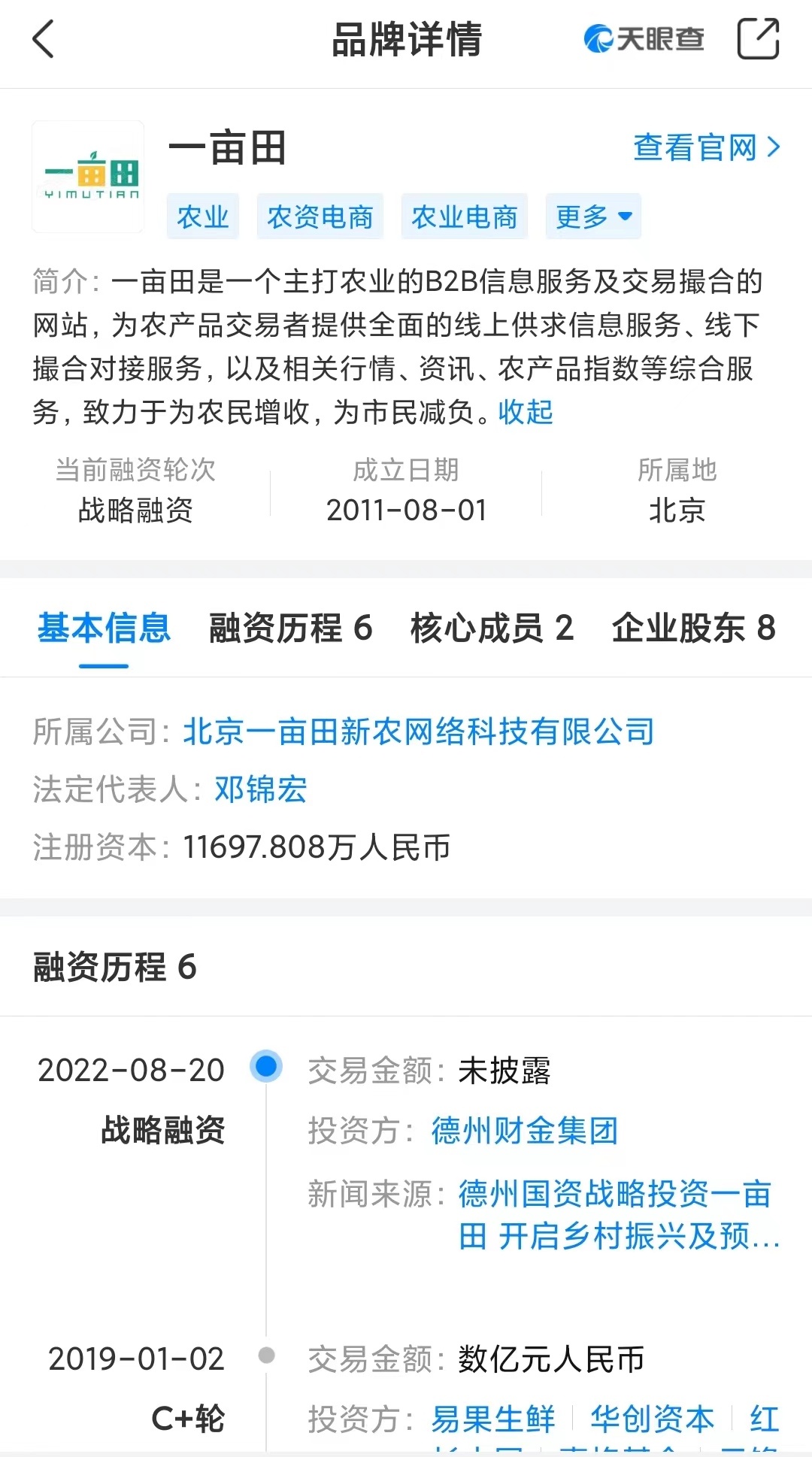Expand the 更多 tags dropdown
The height and width of the screenshot is (1457, 812).
point(593,217)
